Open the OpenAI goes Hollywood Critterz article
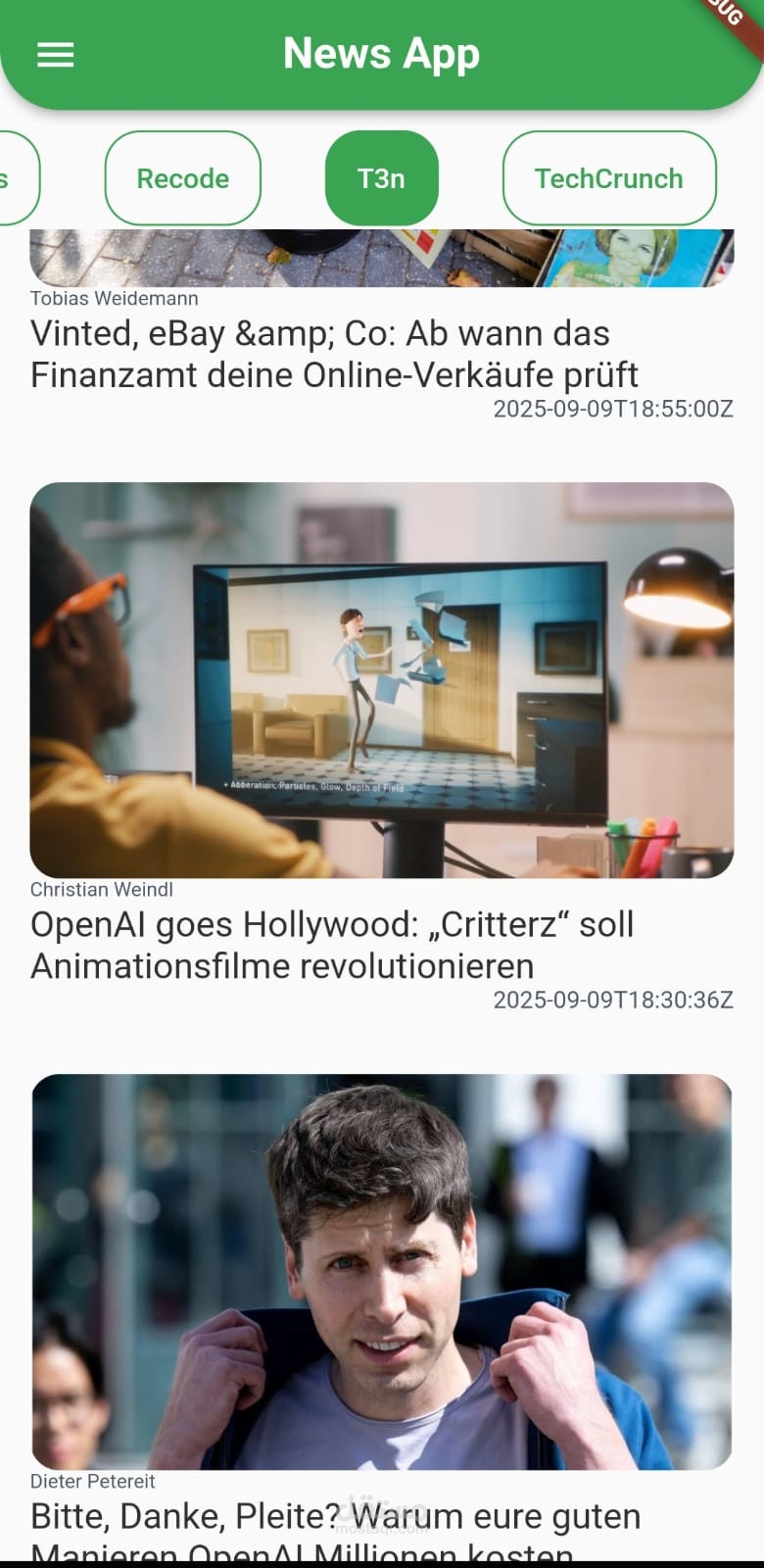This screenshot has height=1568, width=764. (332, 946)
